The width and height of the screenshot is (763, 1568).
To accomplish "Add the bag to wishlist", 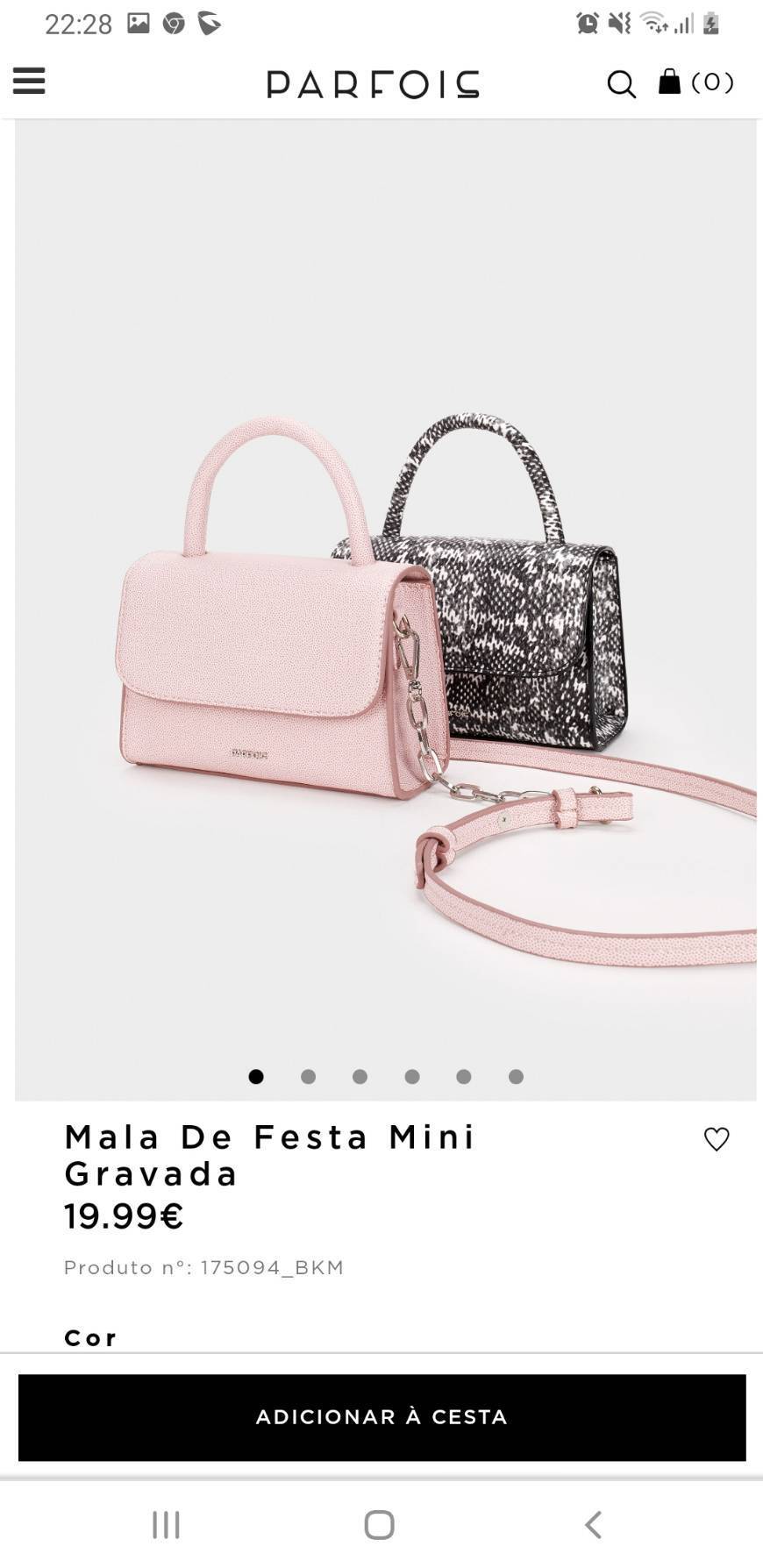I will [717, 1139].
